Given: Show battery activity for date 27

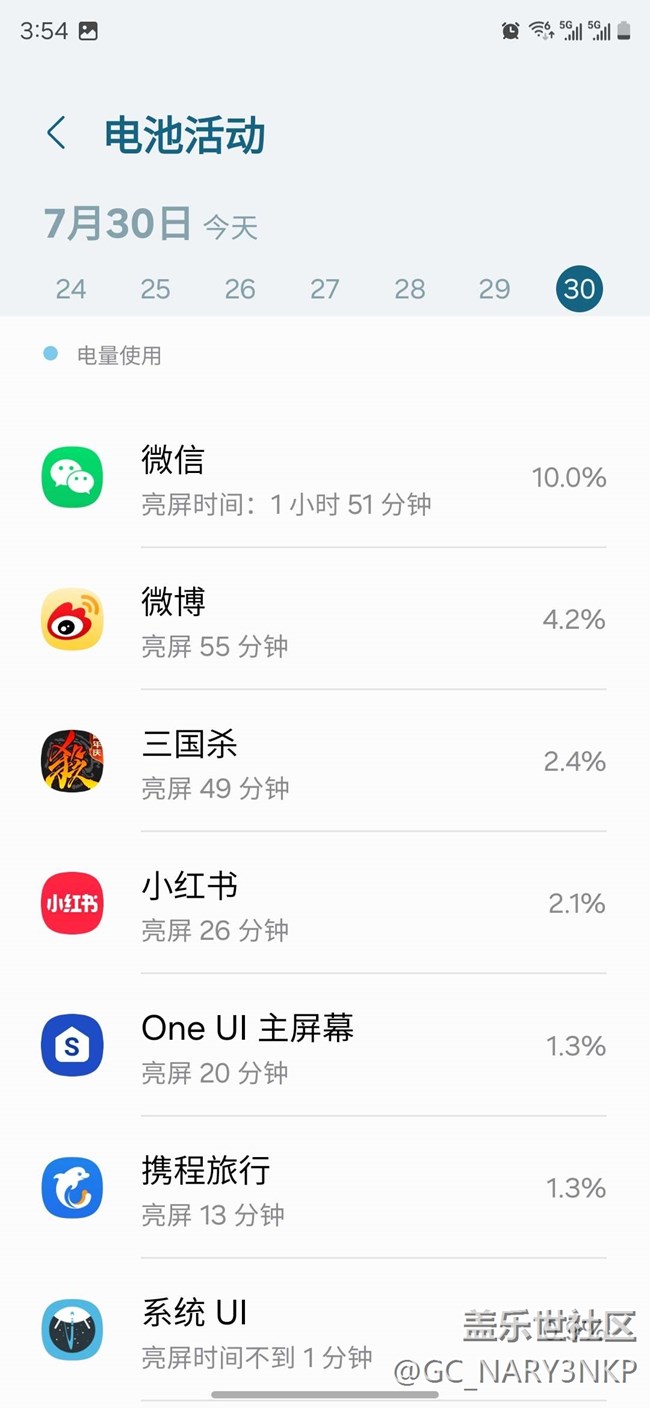Looking at the screenshot, I should 325,289.
